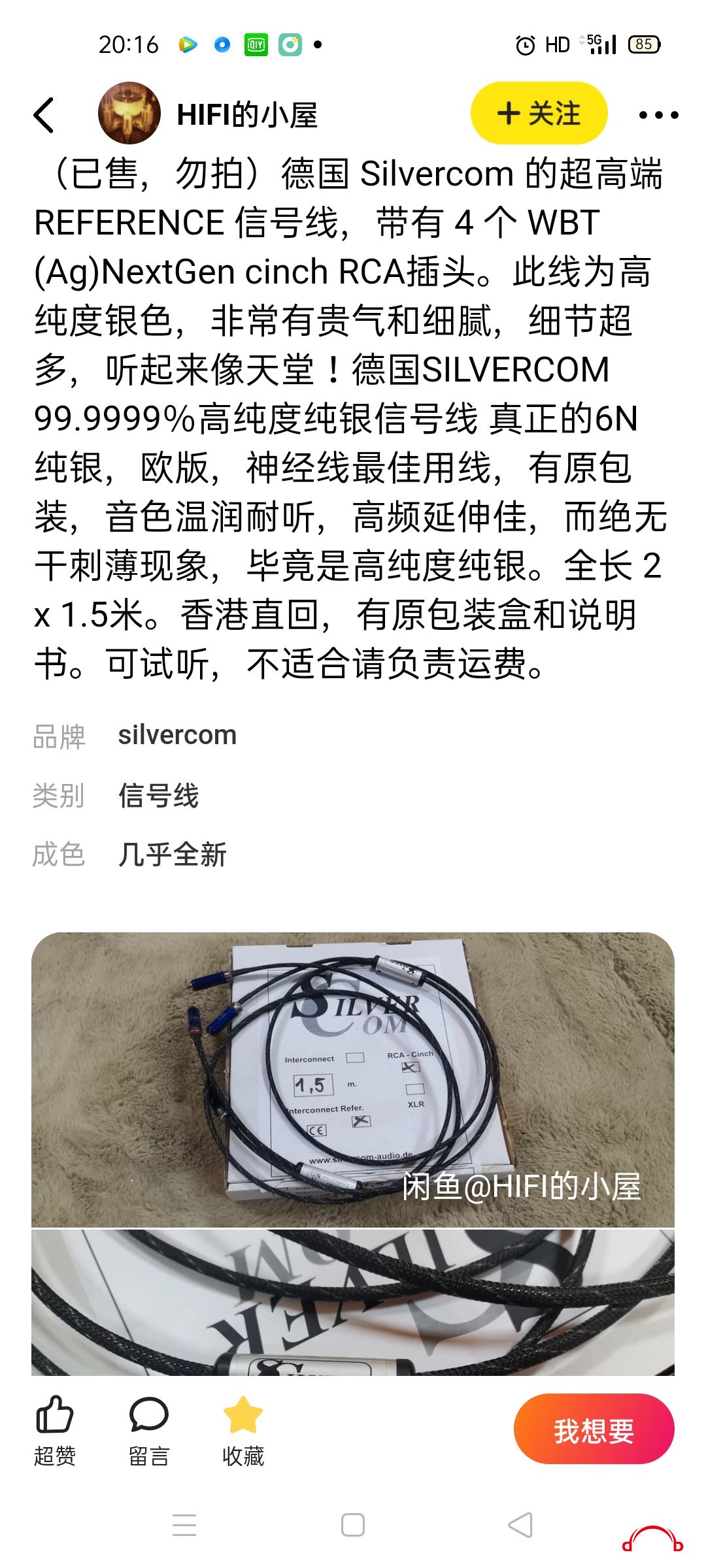706x1568 pixels.
Task: Open the system recent apps menu
Action: (x=184, y=1526)
